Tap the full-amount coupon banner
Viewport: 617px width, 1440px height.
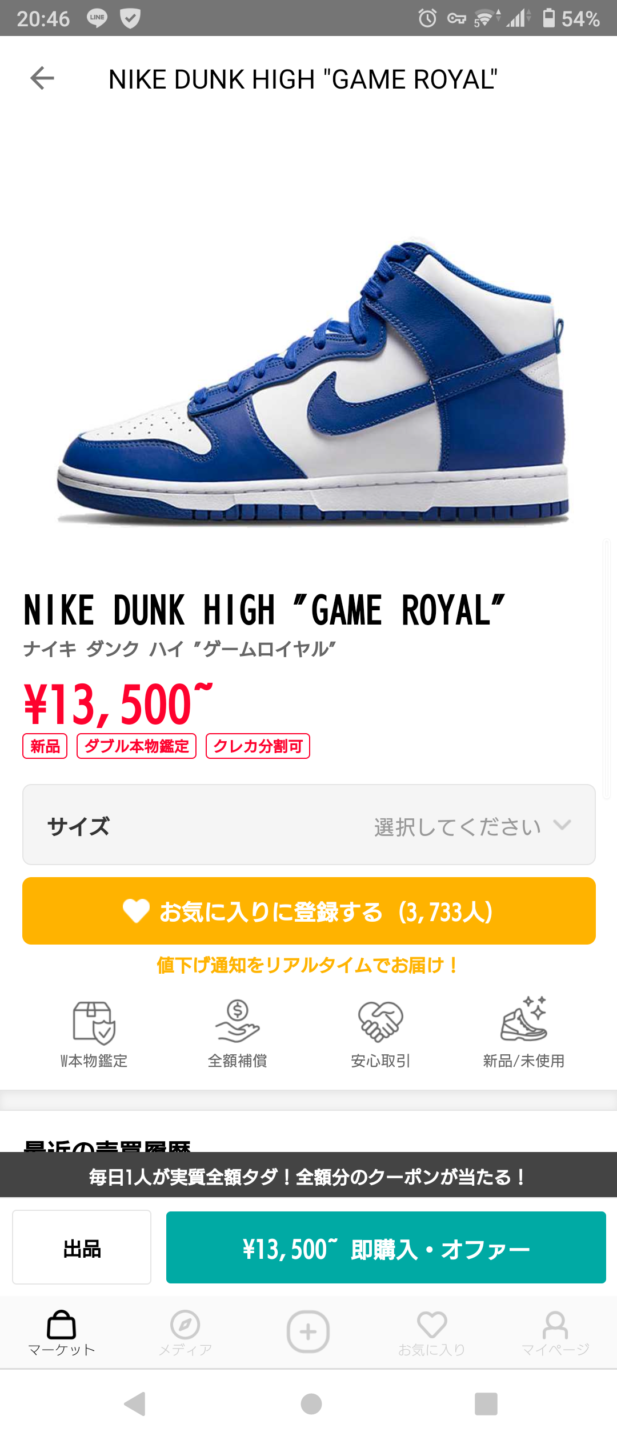click(308, 1176)
